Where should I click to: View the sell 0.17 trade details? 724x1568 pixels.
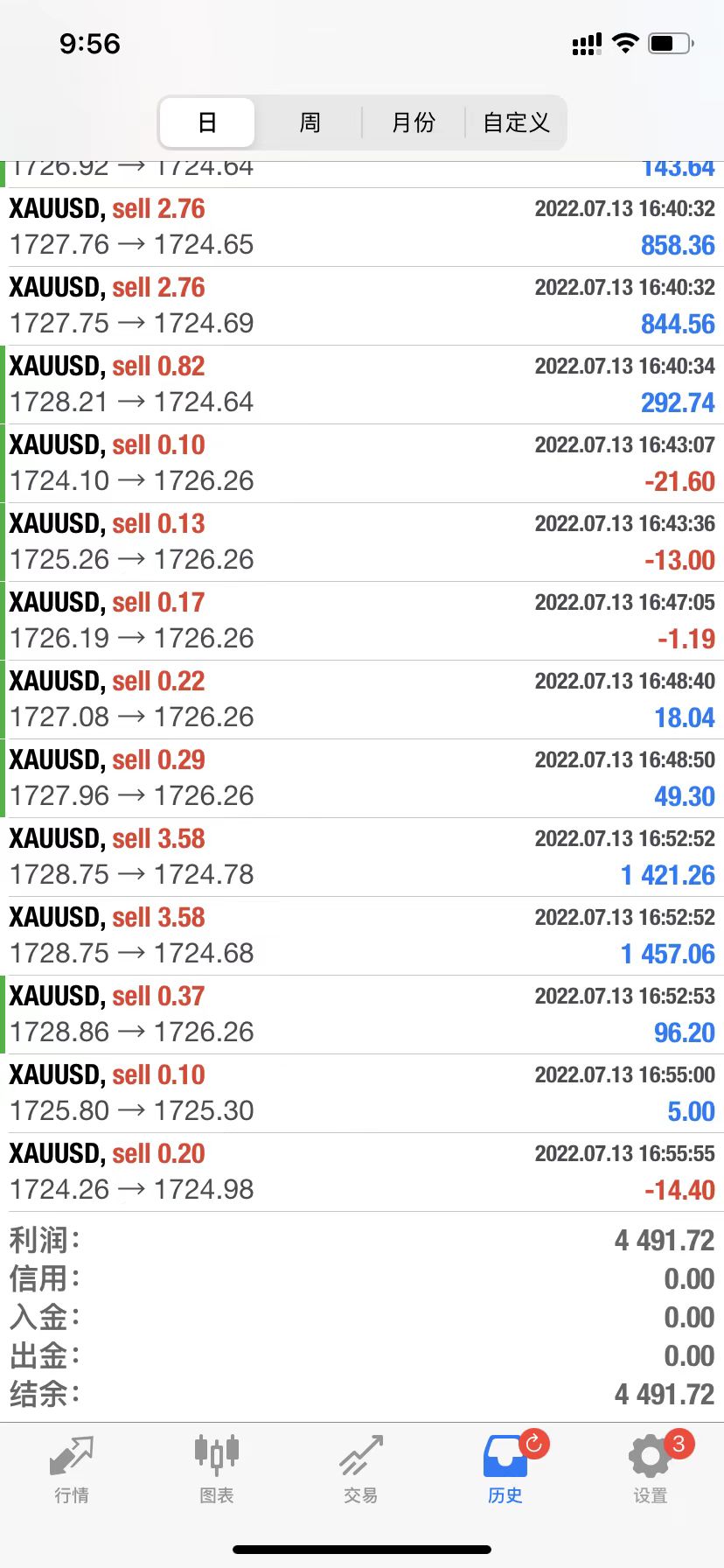[362, 621]
